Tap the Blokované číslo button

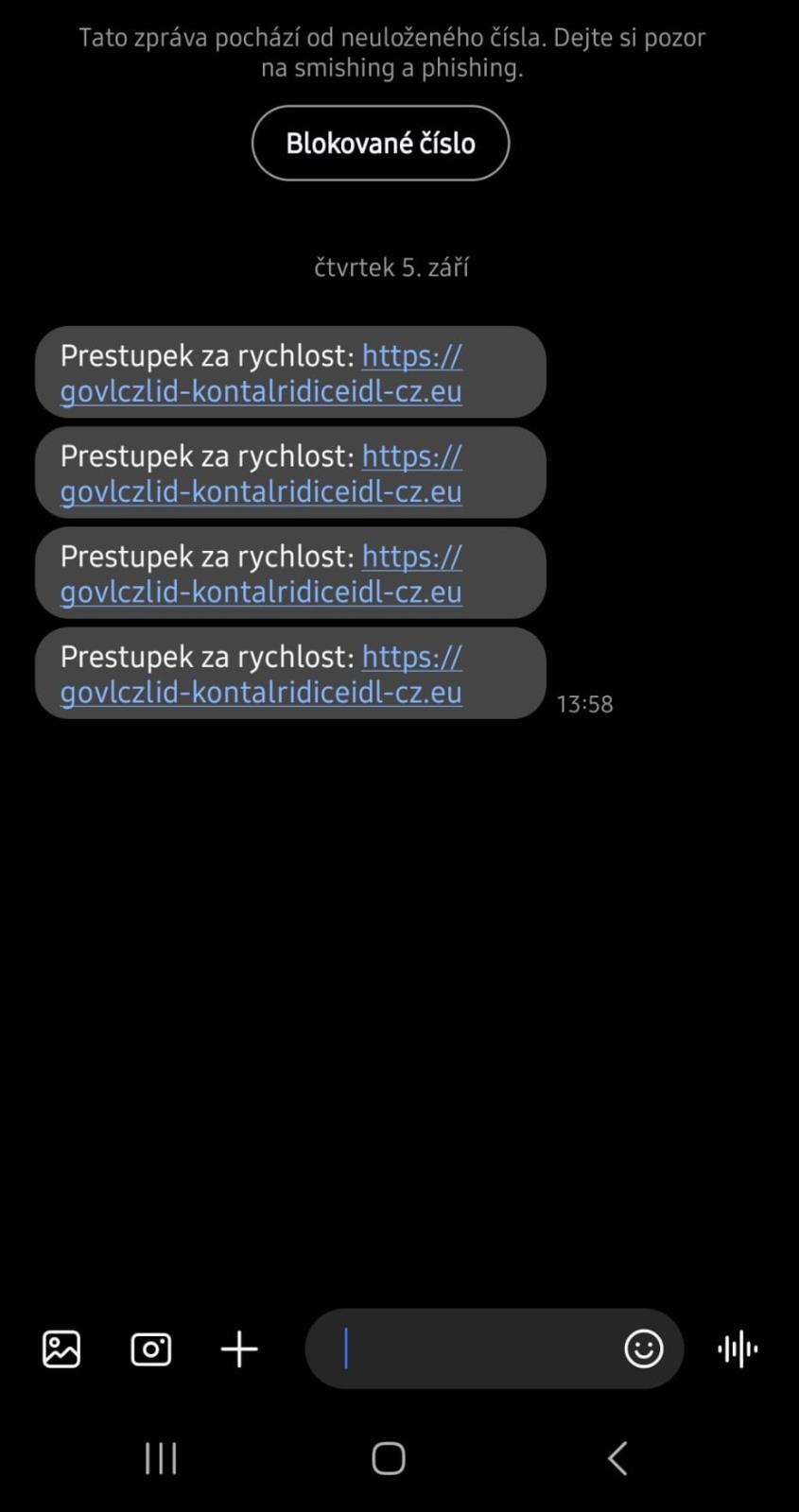pyautogui.click(x=380, y=143)
